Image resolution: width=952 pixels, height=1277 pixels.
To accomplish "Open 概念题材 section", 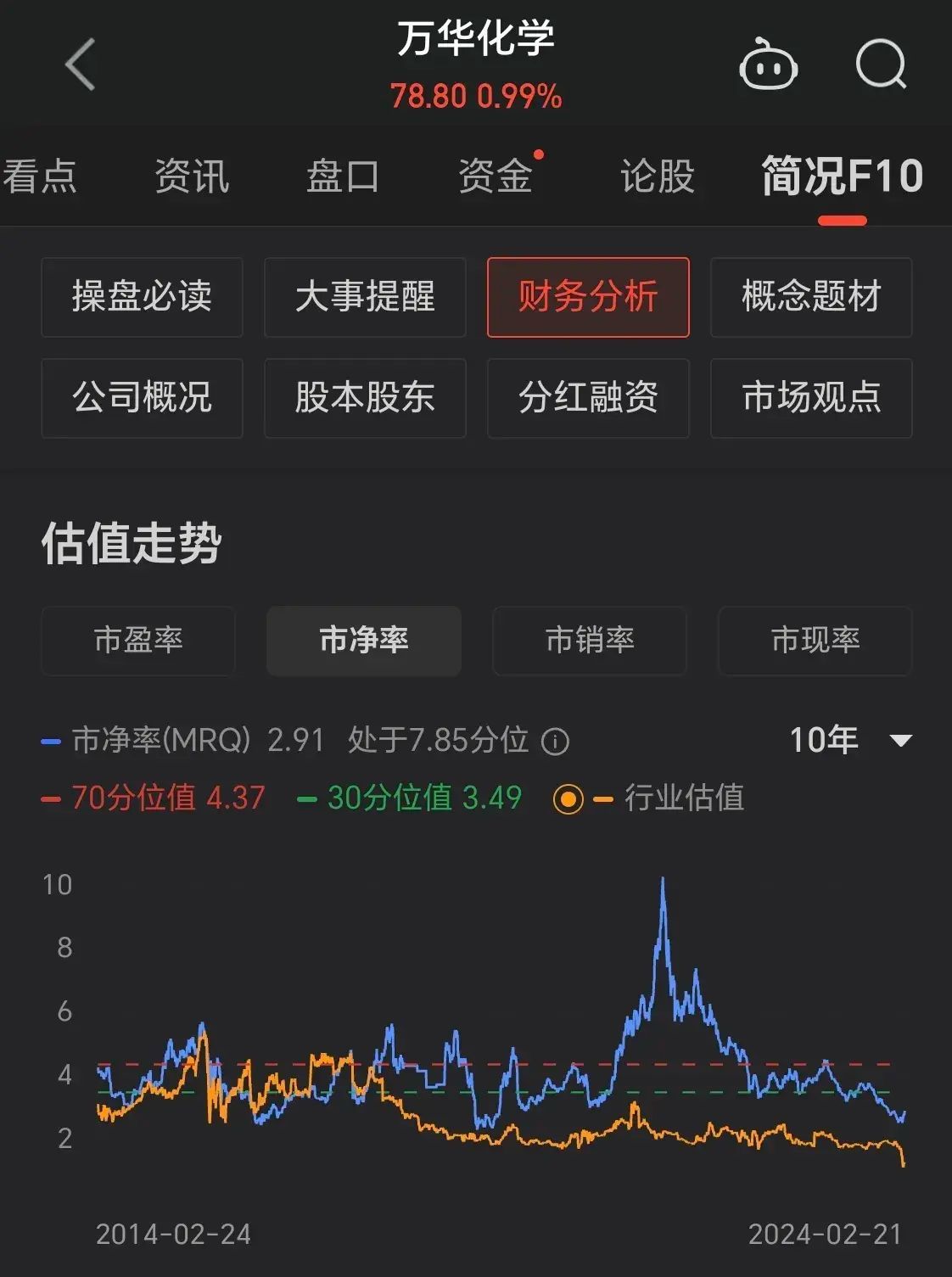I will point(811,297).
